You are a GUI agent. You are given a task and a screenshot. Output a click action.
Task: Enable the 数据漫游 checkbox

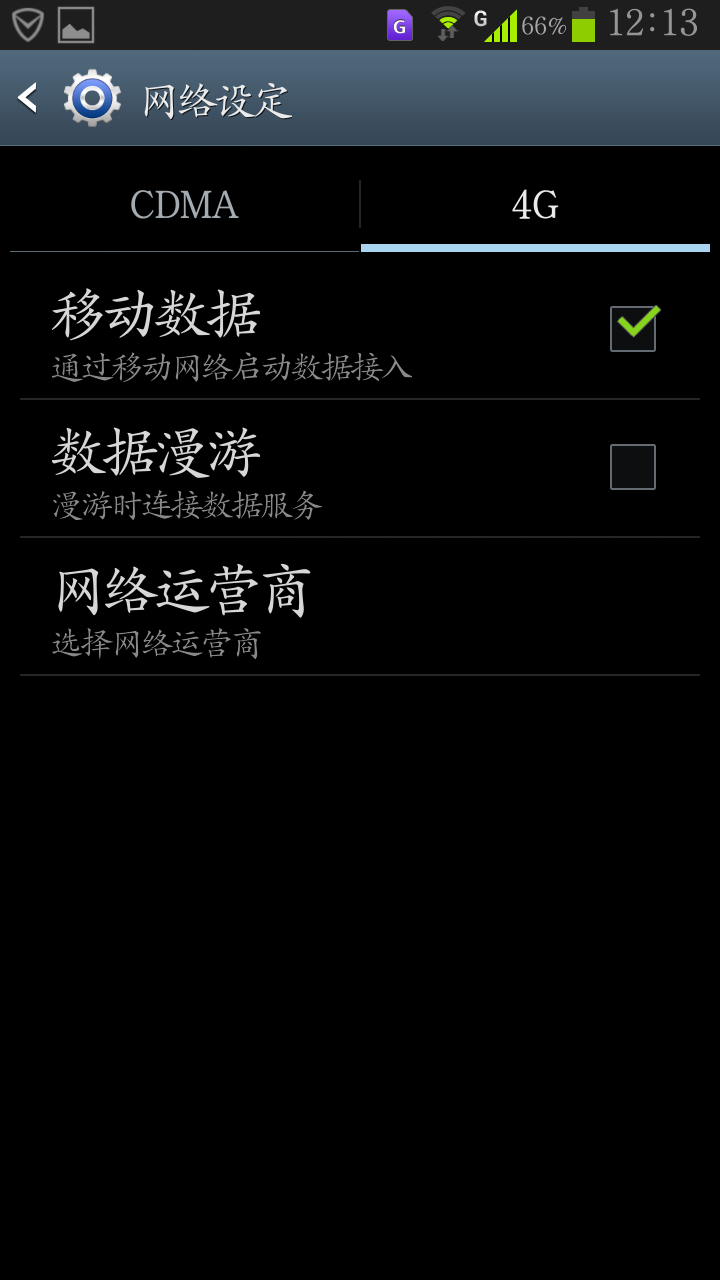[x=633, y=467]
